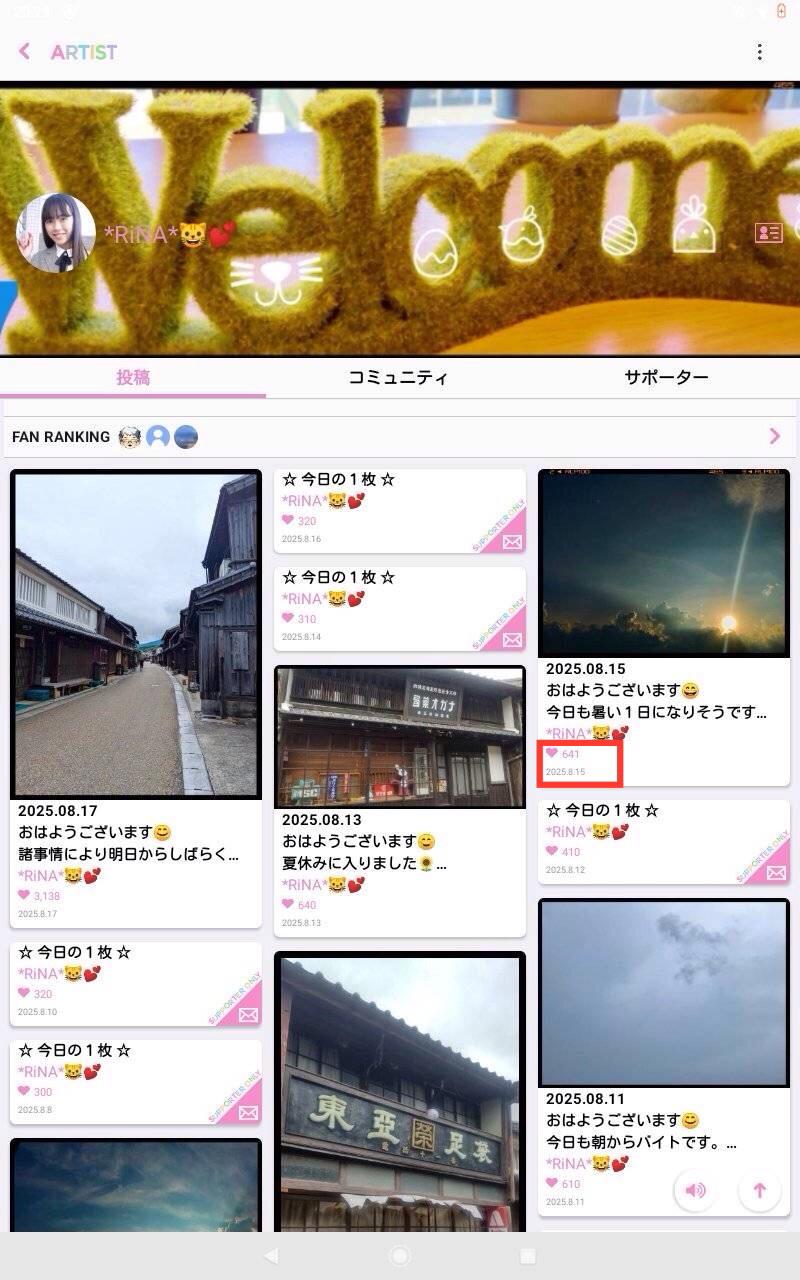The height and width of the screenshot is (1280, 800).
Task: Select the 投稿 tab
Action: tap(133, 377)
